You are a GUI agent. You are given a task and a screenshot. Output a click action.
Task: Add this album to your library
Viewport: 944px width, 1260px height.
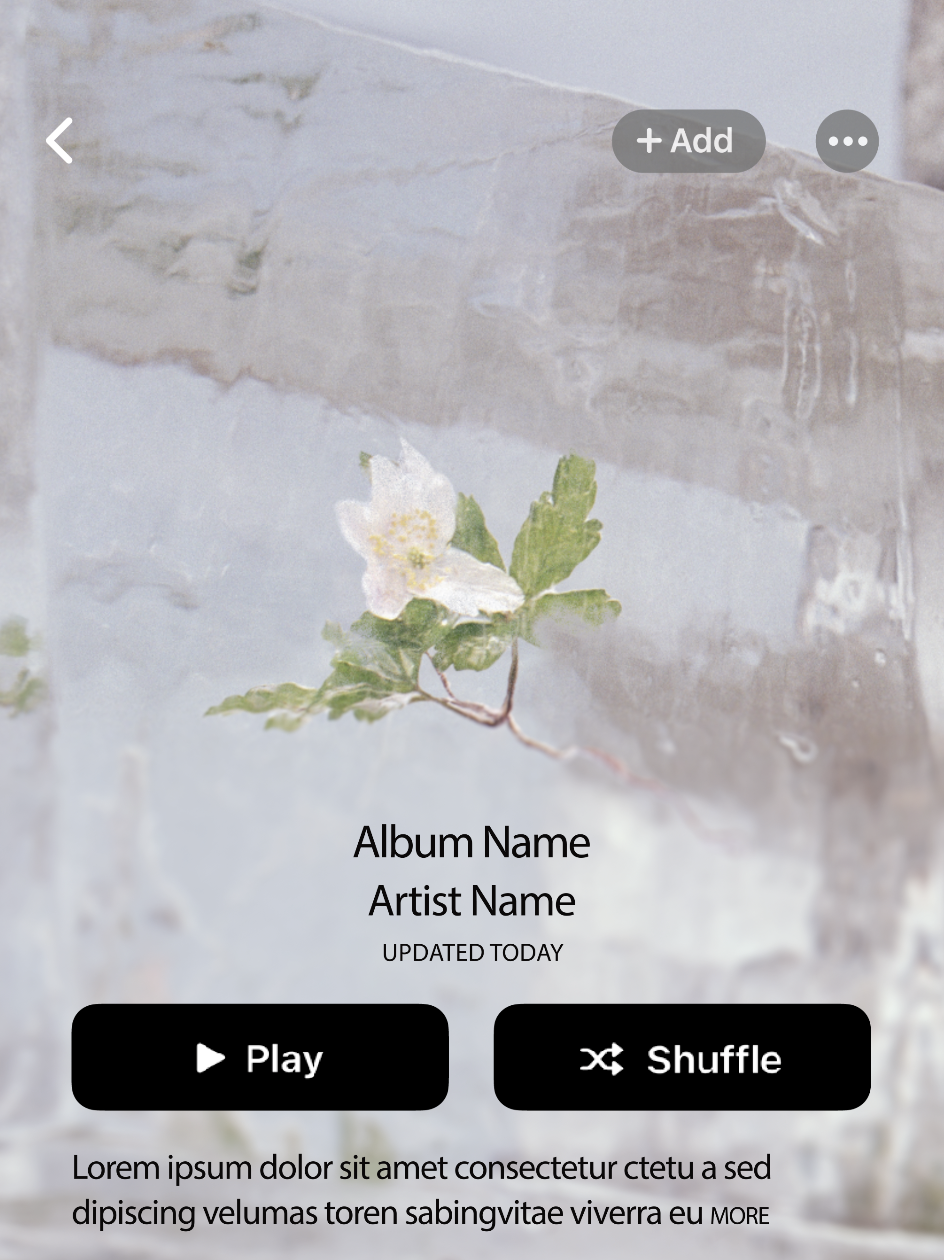(x=688, y=141)
